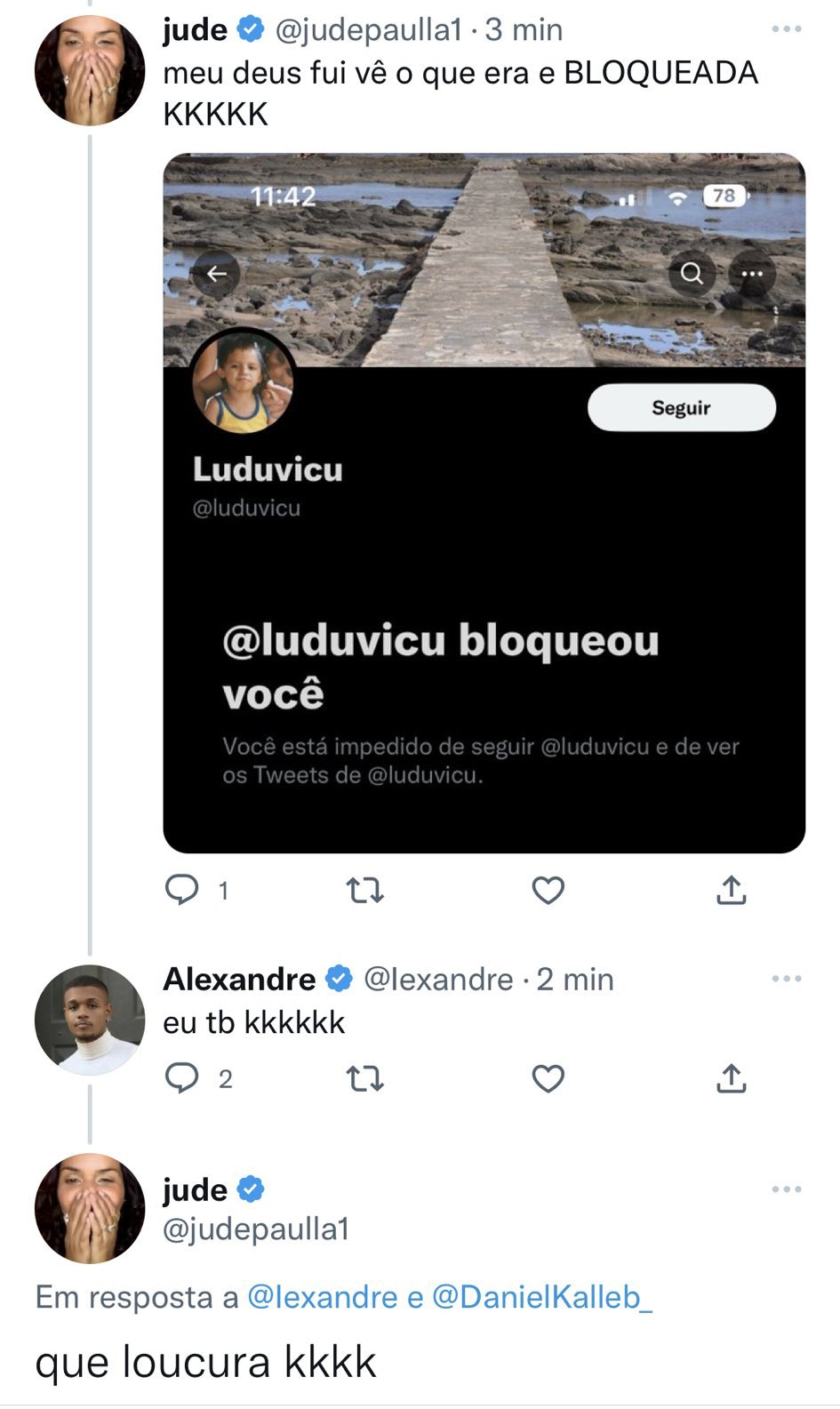View jude's avatar on the top tweet
Screen dimensions: 840x1409
tap(89, 70)
